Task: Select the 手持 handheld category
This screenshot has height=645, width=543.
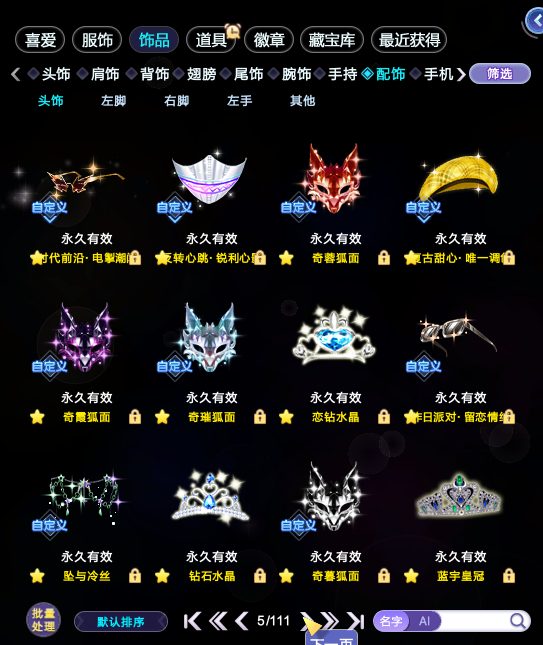Action: pyautogui.click(x=342, y=74)
